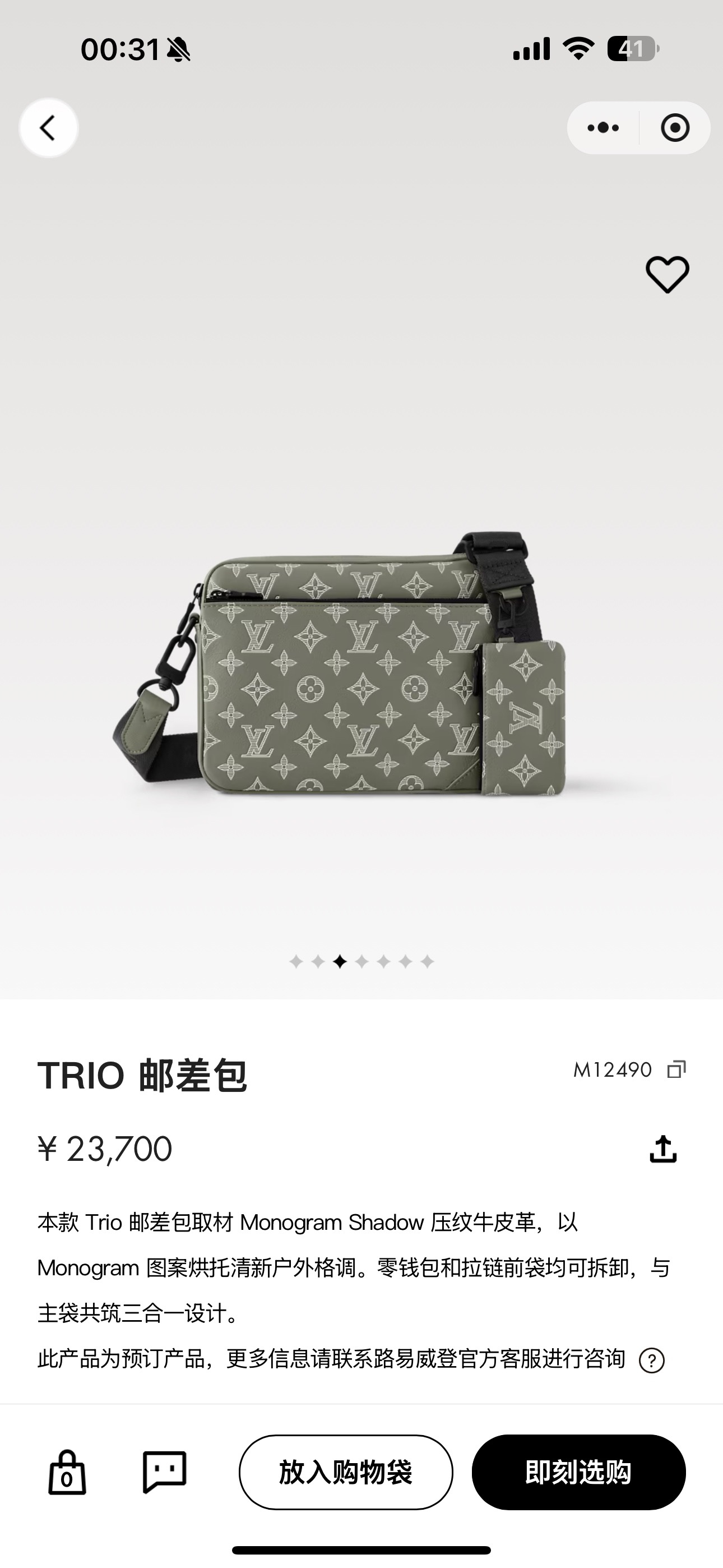Close the mini program with the circle button
Image resolution: width=723 pixels, height=1568 pixels.
pyautogui.click(x=675, y=128)
